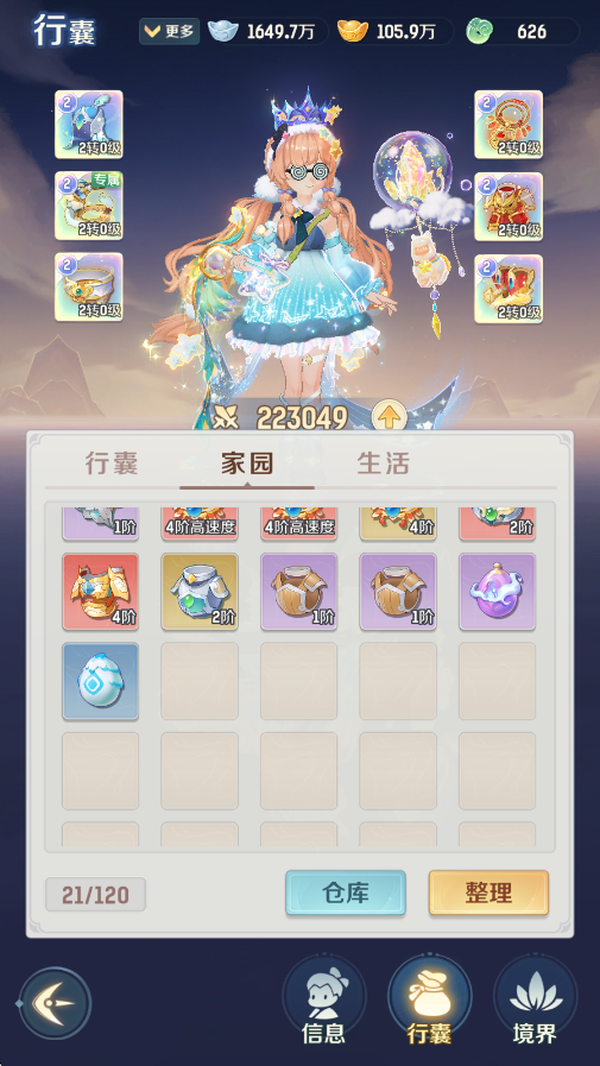600x1066 pixels.
Task: Go back with the arrow button
Action: coord(55,1003)
